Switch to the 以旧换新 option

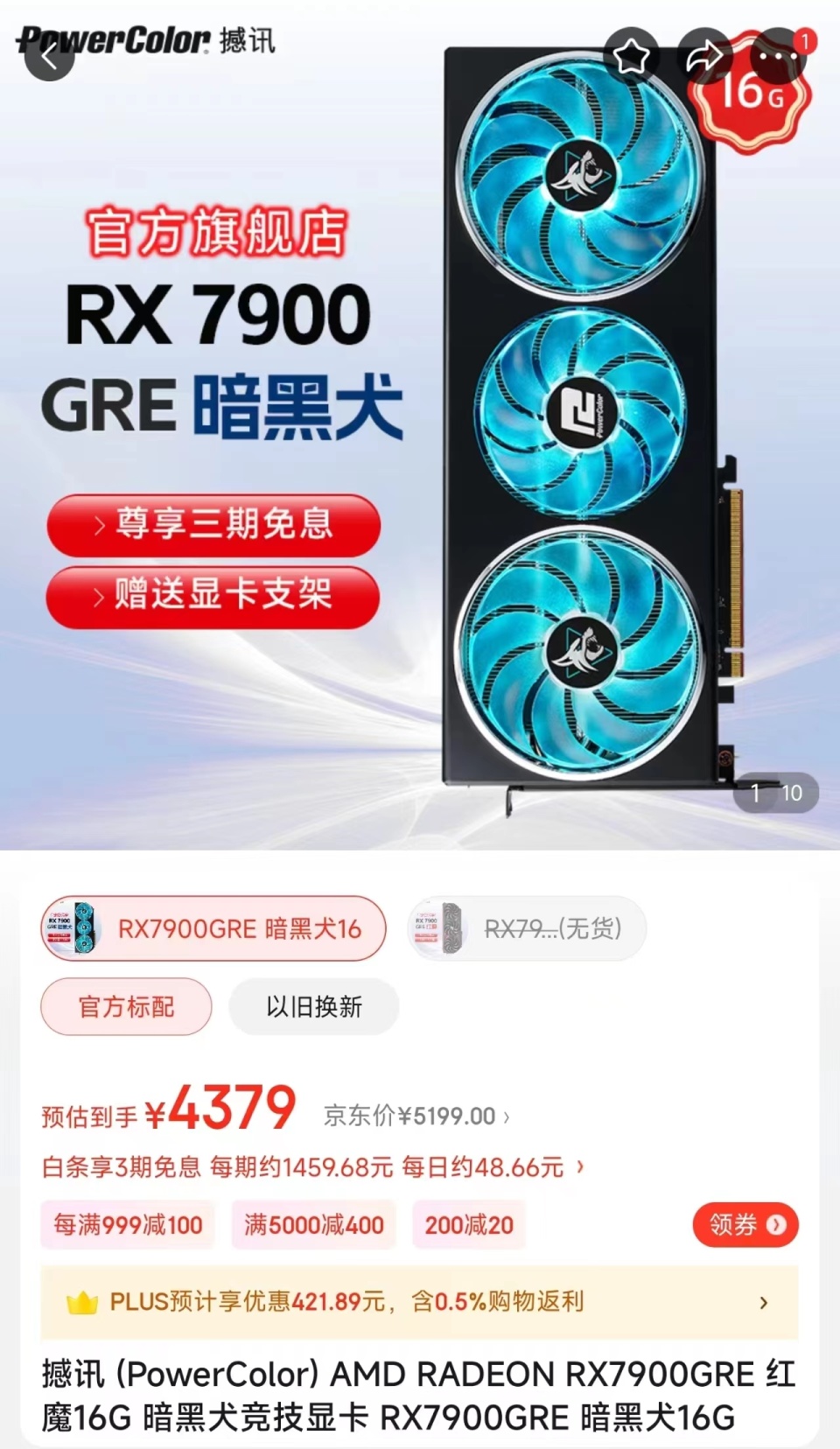point(313,1006)
